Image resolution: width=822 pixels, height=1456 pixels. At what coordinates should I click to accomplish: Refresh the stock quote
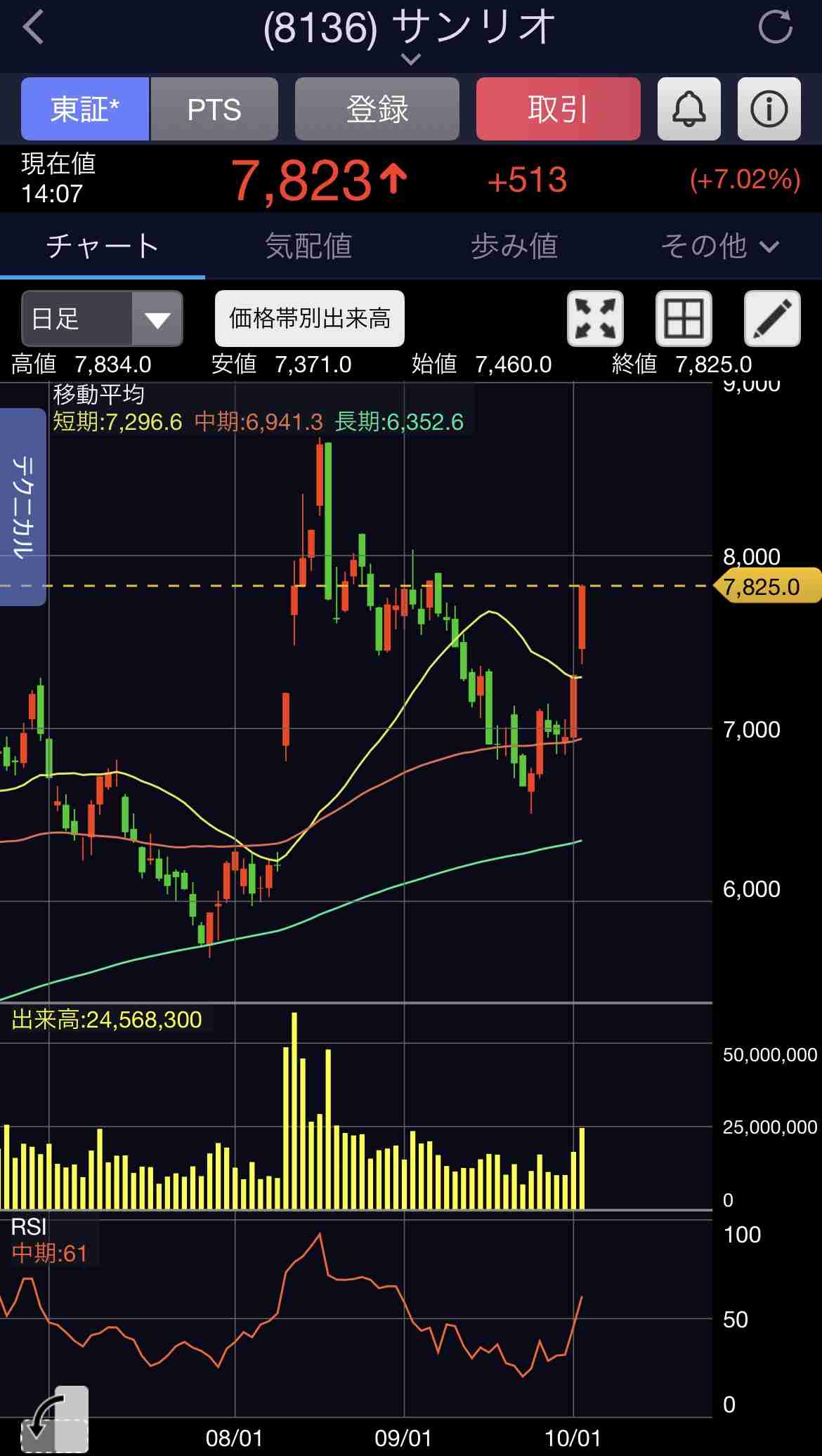(775, 28)
